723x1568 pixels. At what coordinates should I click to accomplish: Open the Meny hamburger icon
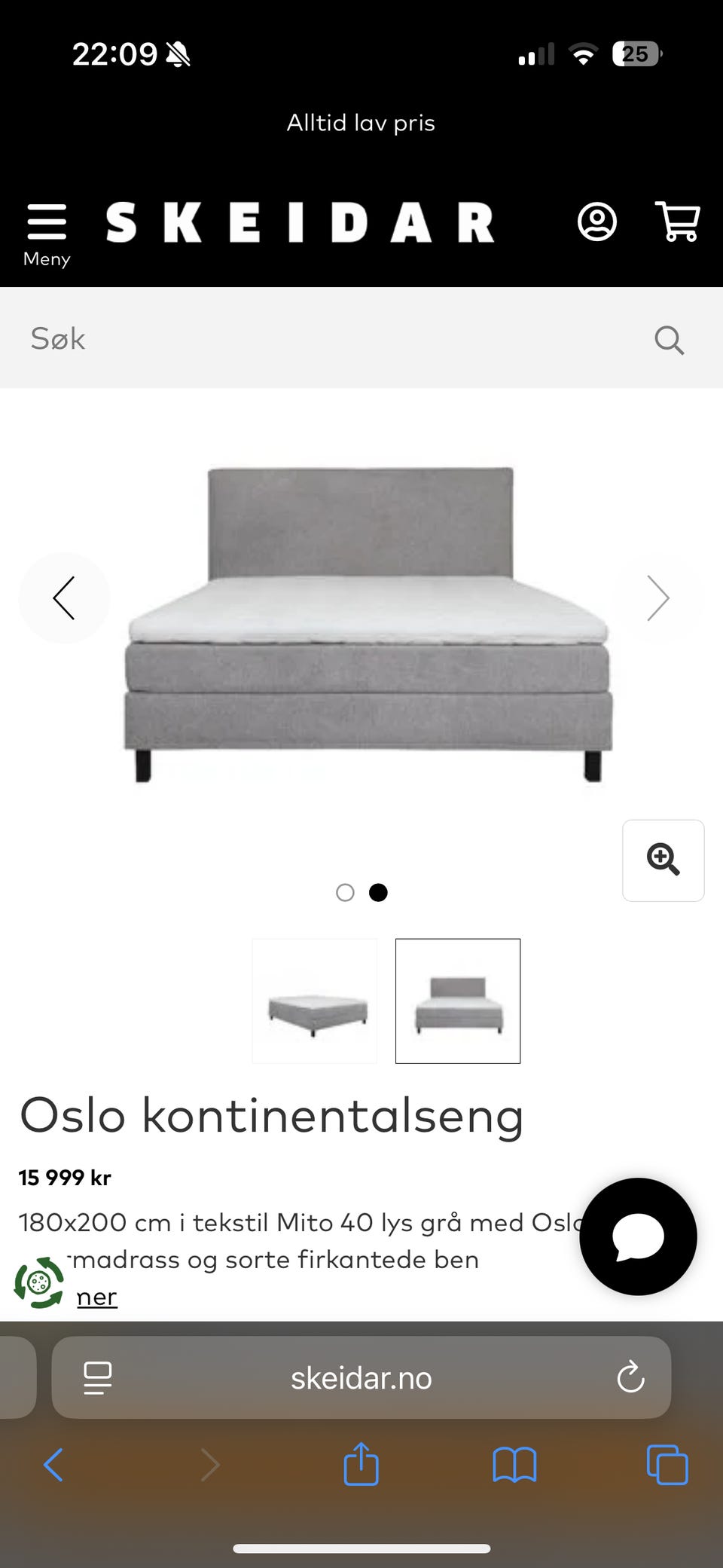click(x=47, y=219)
